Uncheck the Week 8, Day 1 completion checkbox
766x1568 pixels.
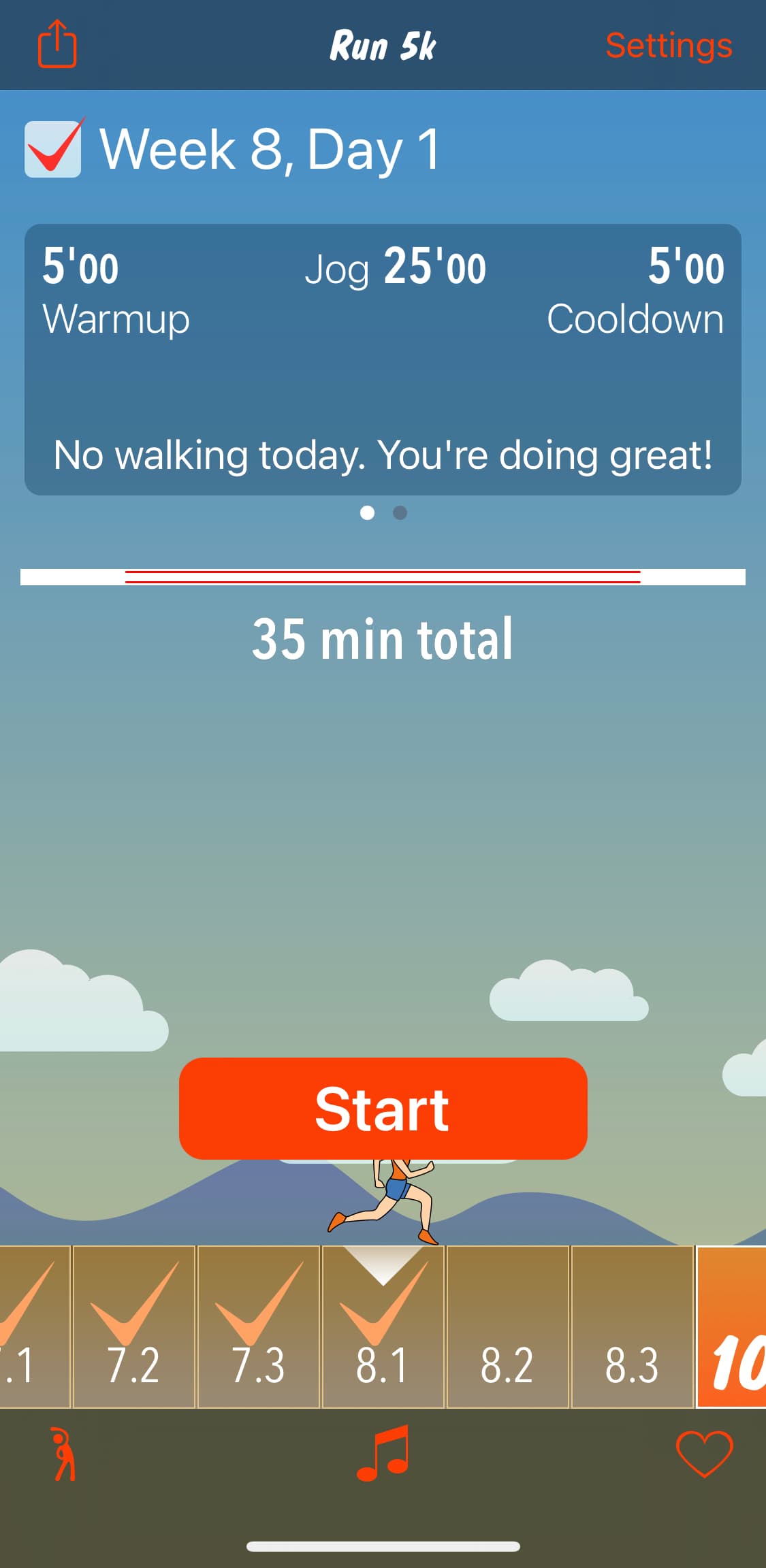click(x=53, y=148)
